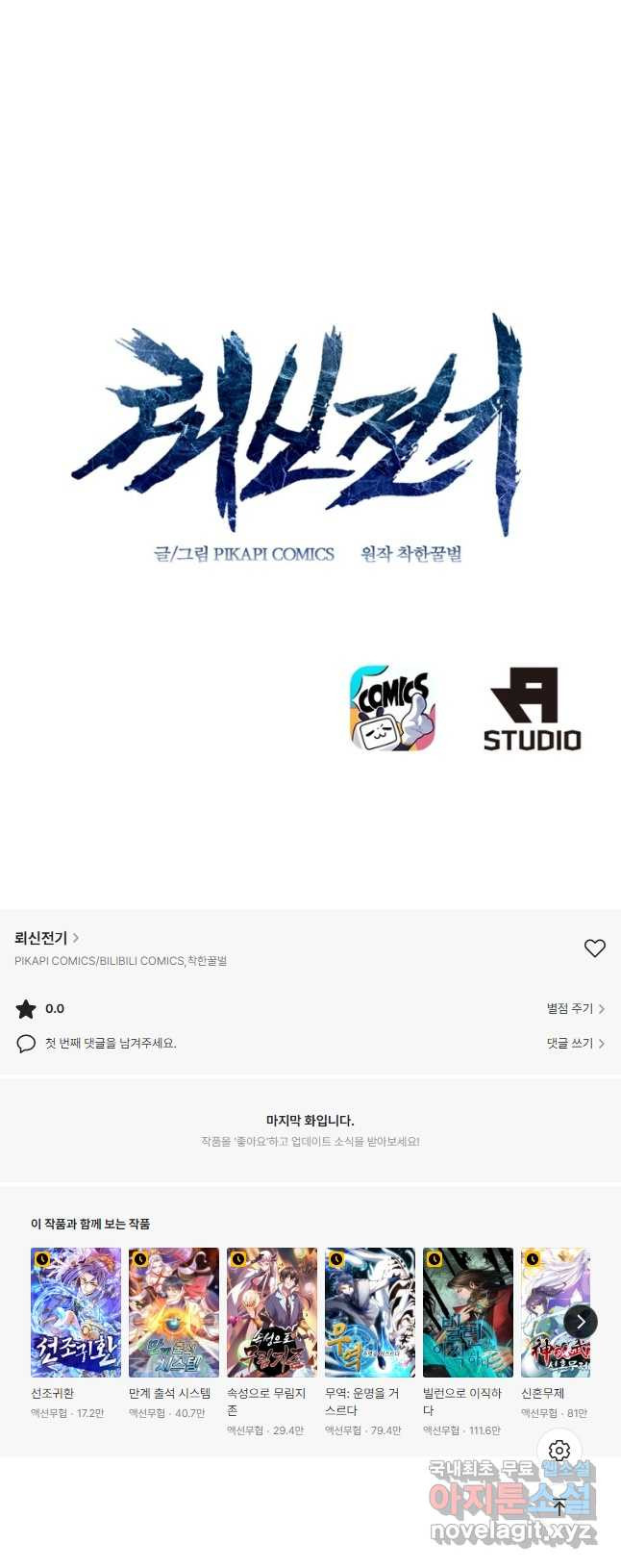Tap 댓글 쓰기 to write a comment
The image size is (621, 1568).
point(575,1043)
